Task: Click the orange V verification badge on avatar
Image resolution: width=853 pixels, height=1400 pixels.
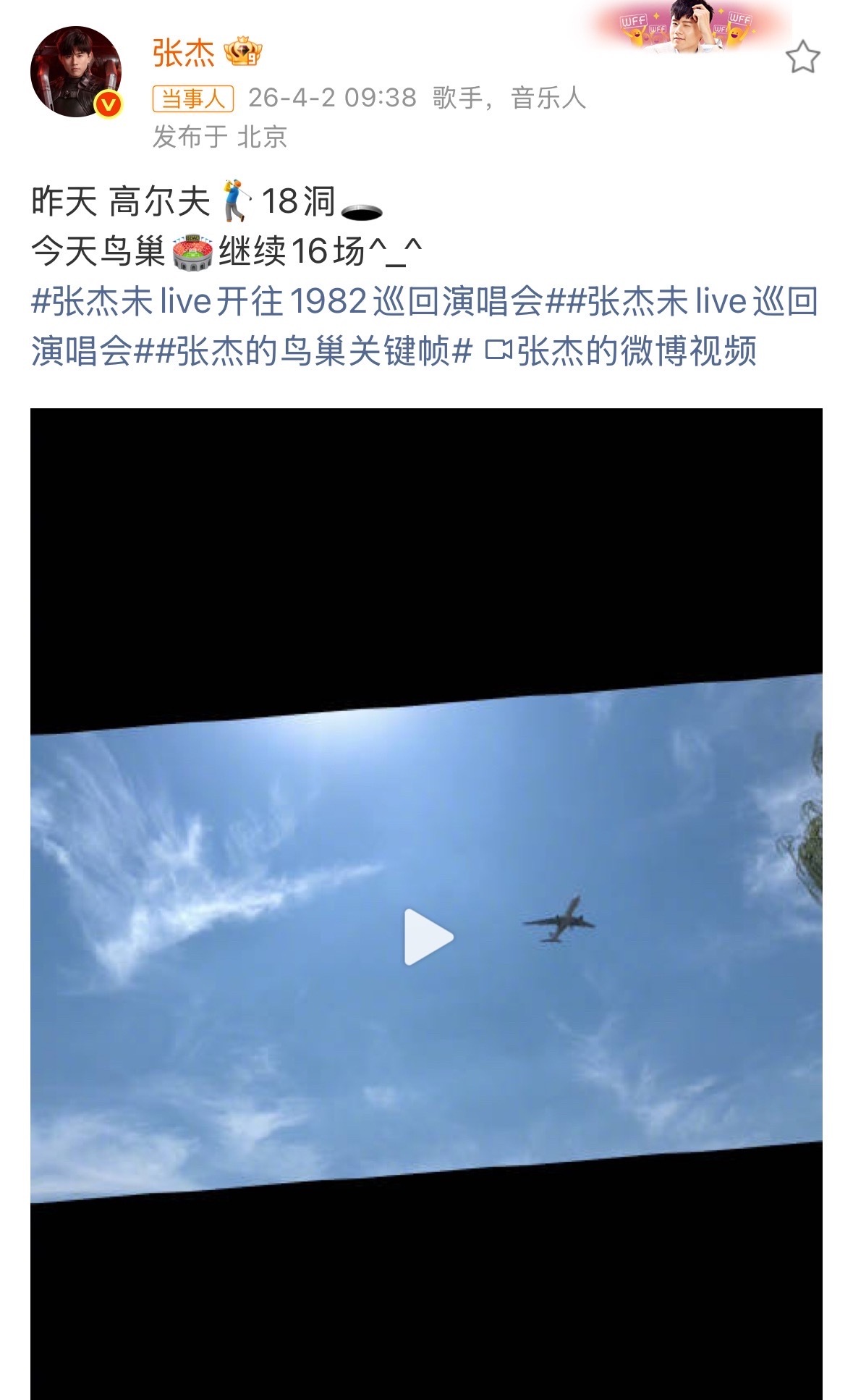Action: click(x=106, y=104)
